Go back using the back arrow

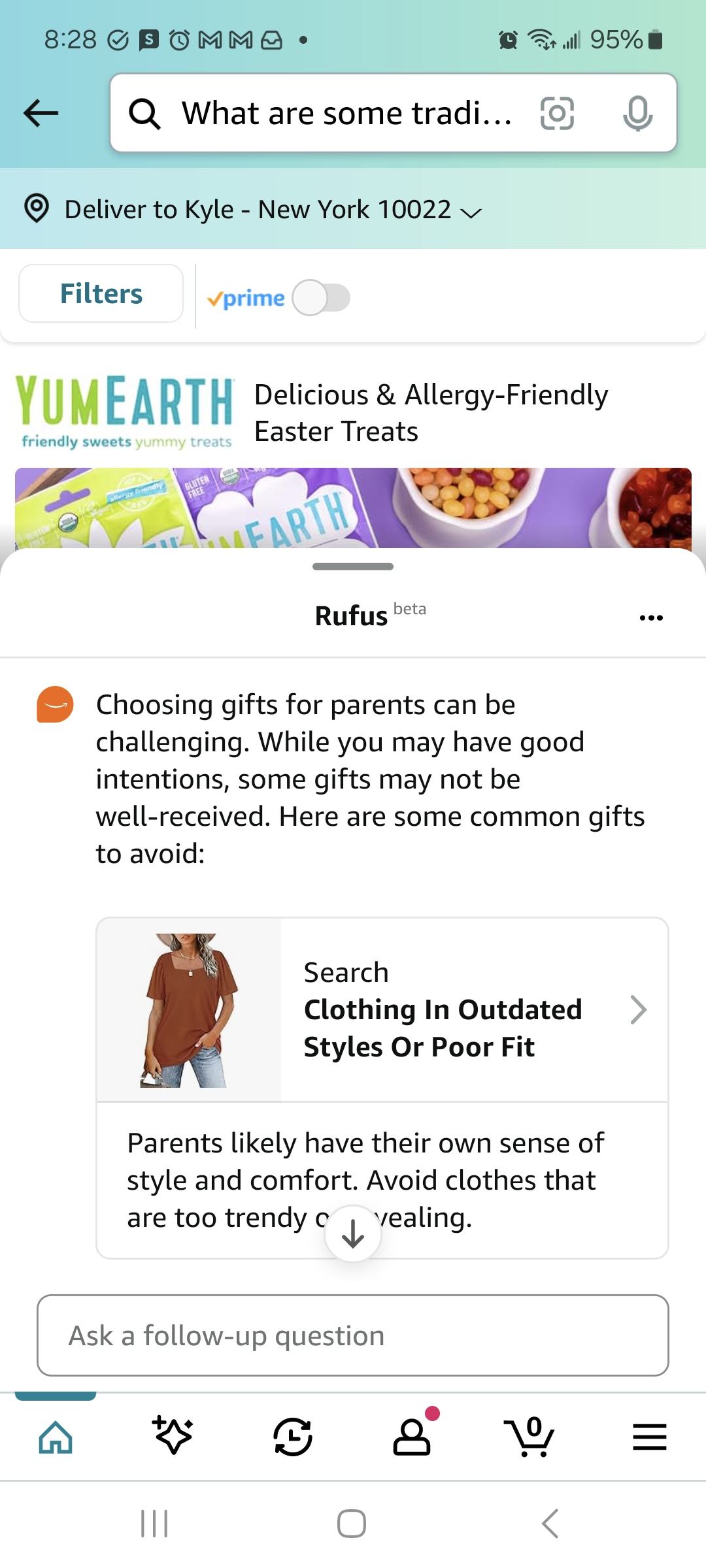(41, 112)
